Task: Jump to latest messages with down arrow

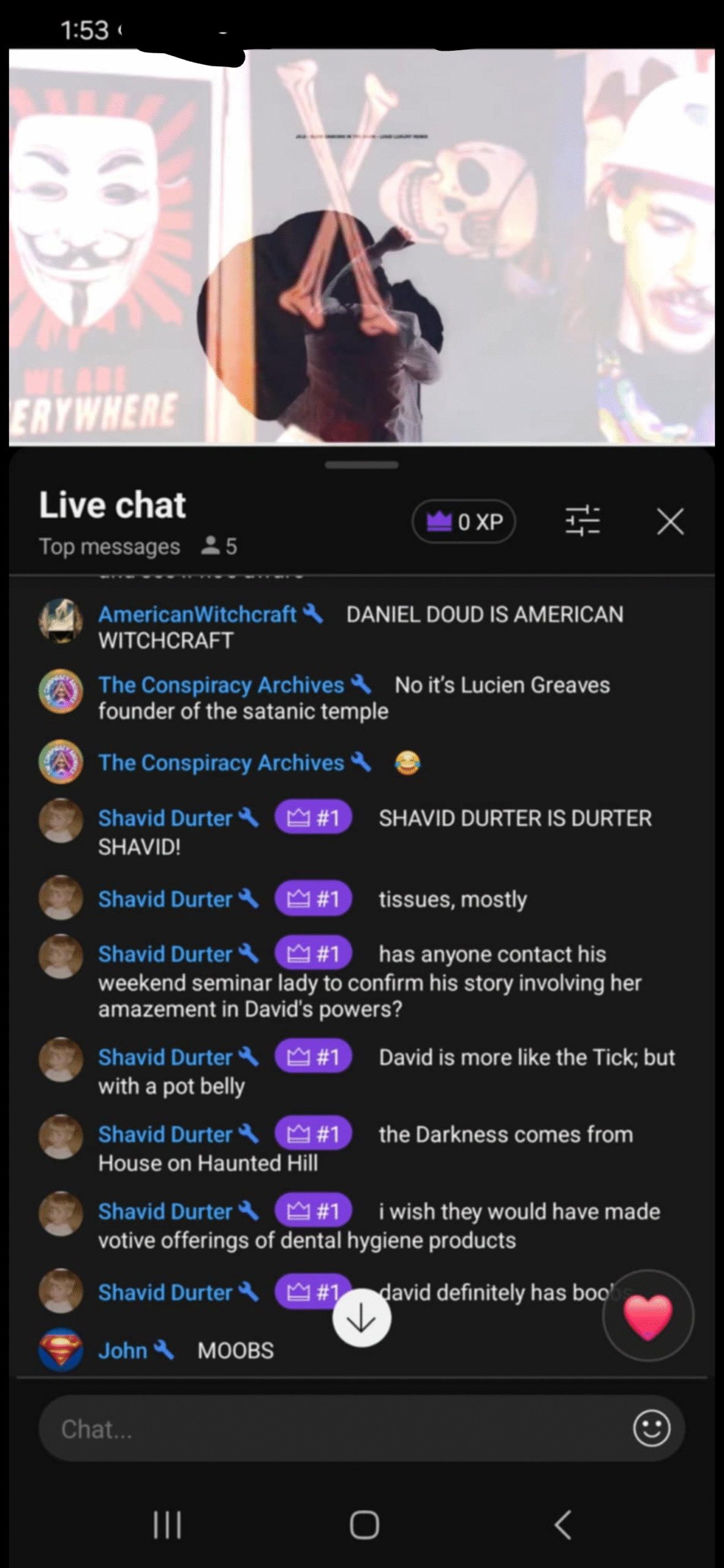Action: coord(361,1318)
